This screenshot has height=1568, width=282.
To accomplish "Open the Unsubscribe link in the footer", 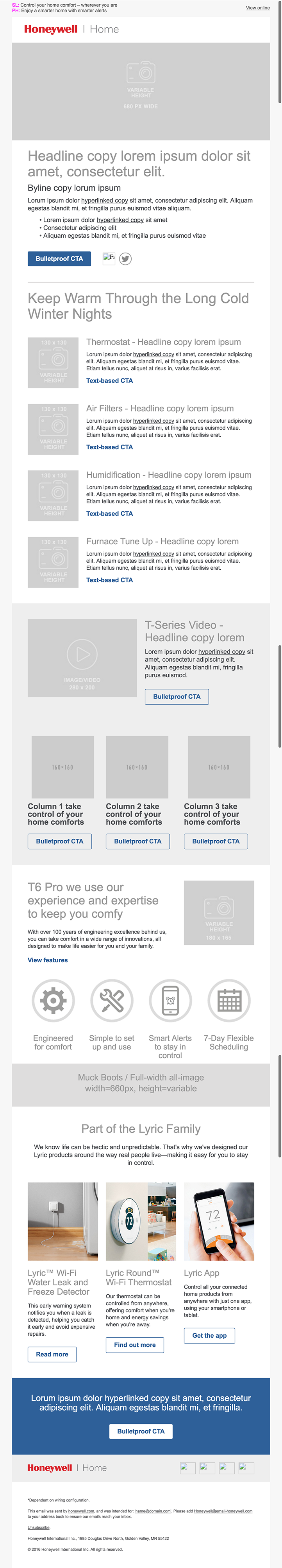I will click(38, 1527).
